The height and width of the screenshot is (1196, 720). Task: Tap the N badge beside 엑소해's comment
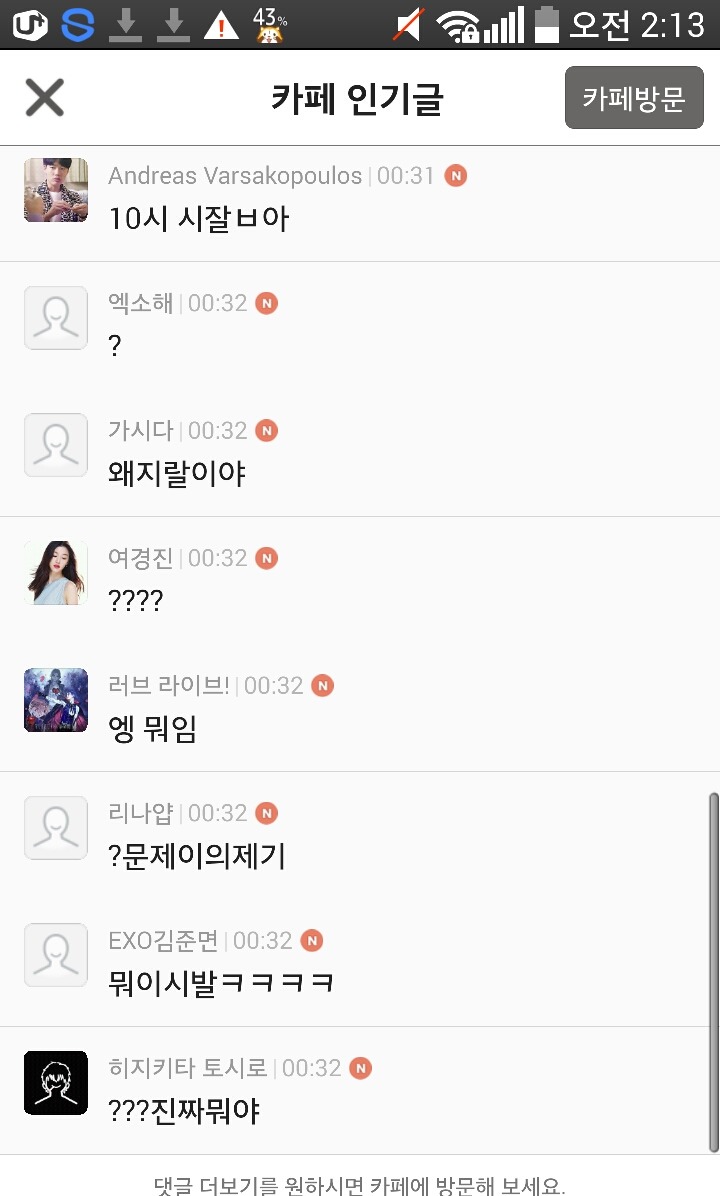point(265,302)
